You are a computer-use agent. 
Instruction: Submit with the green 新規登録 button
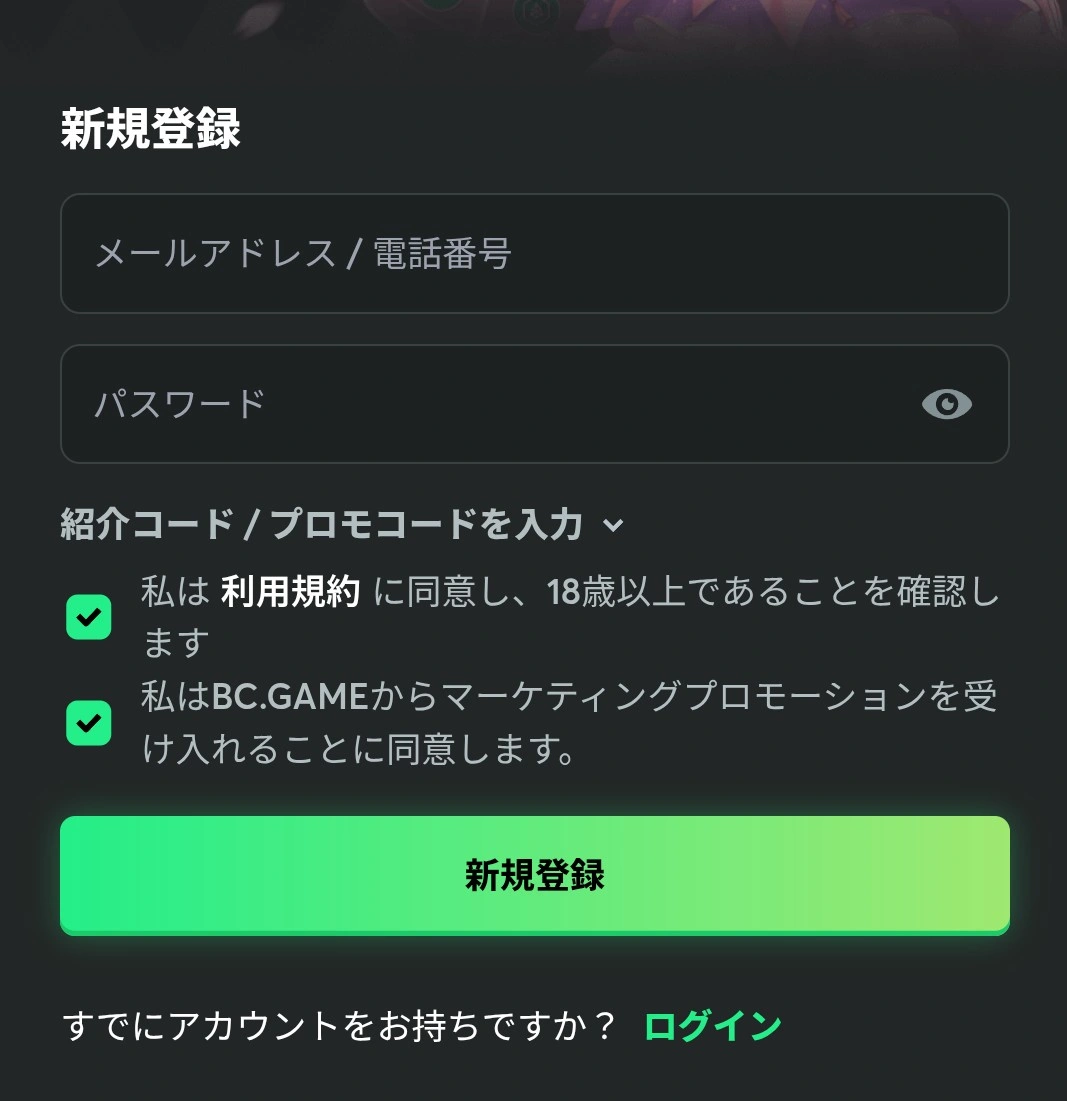click(x=534, y=875)
